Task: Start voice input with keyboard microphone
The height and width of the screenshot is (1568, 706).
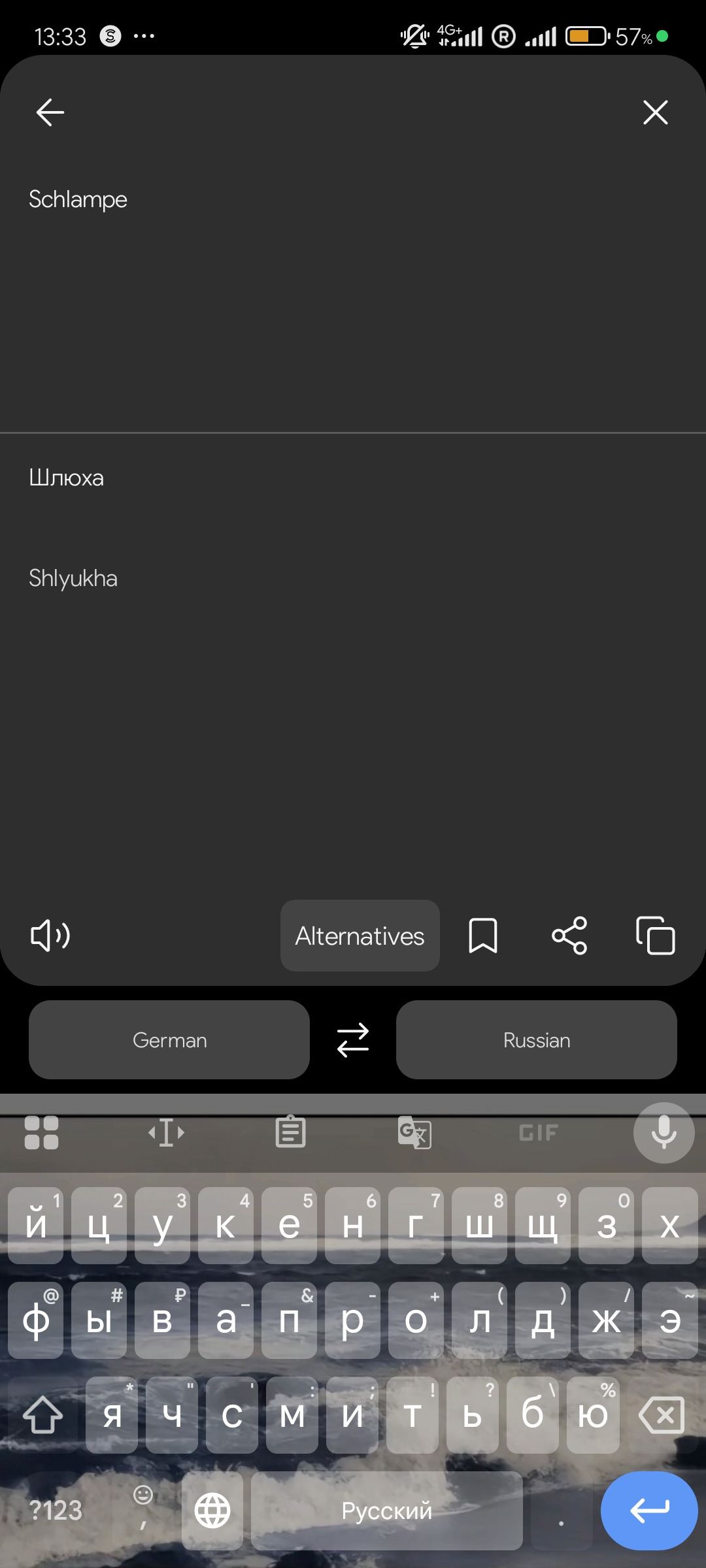Action: pyautogui.click(x=664, y=1133)
